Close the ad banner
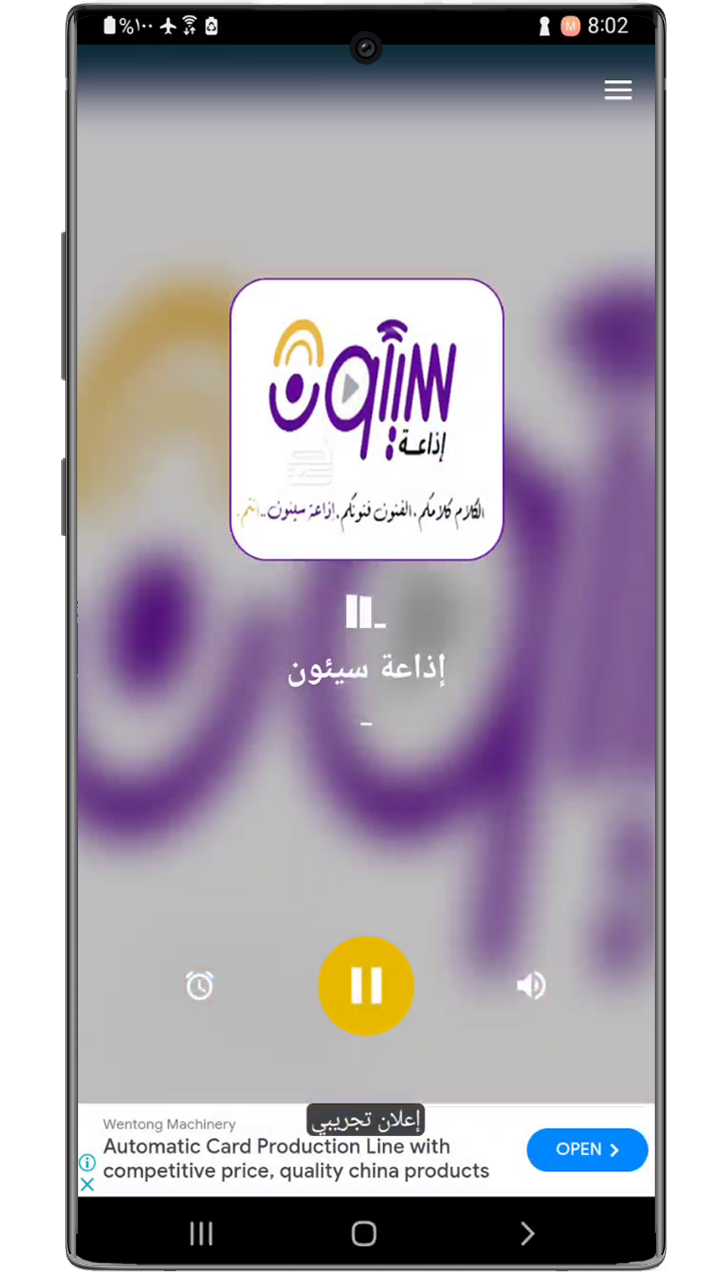The image size is (720, 1280). tap(87, 1185)
